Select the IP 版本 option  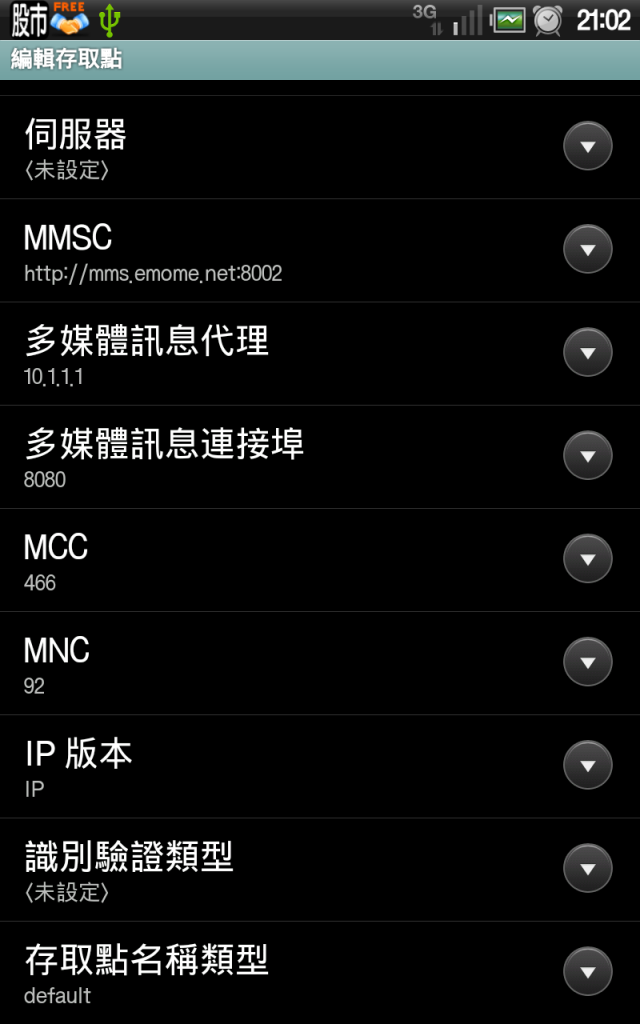[x=320, y=767]
